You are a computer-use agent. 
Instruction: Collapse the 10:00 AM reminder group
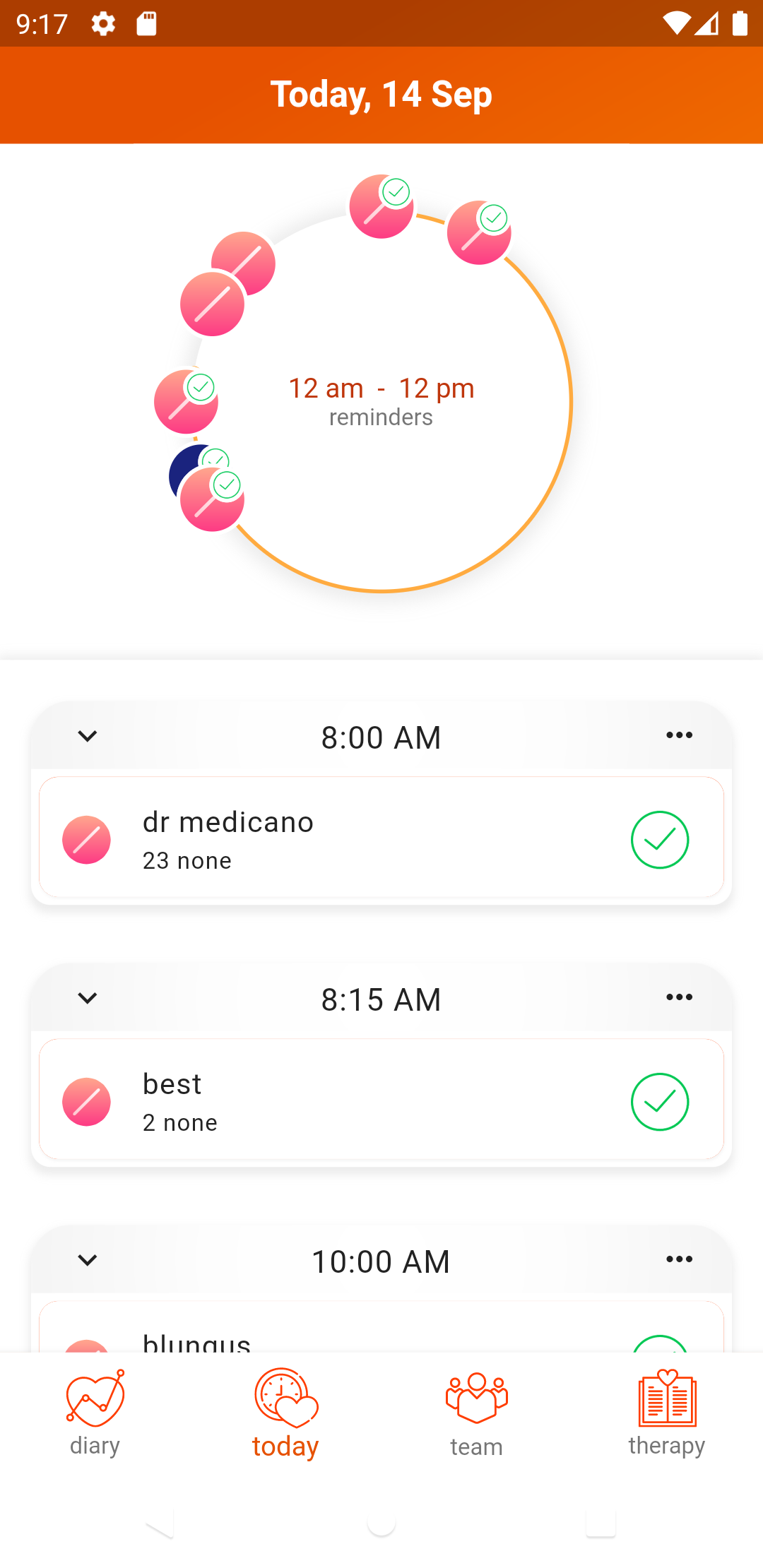(x=88, y=1260)
